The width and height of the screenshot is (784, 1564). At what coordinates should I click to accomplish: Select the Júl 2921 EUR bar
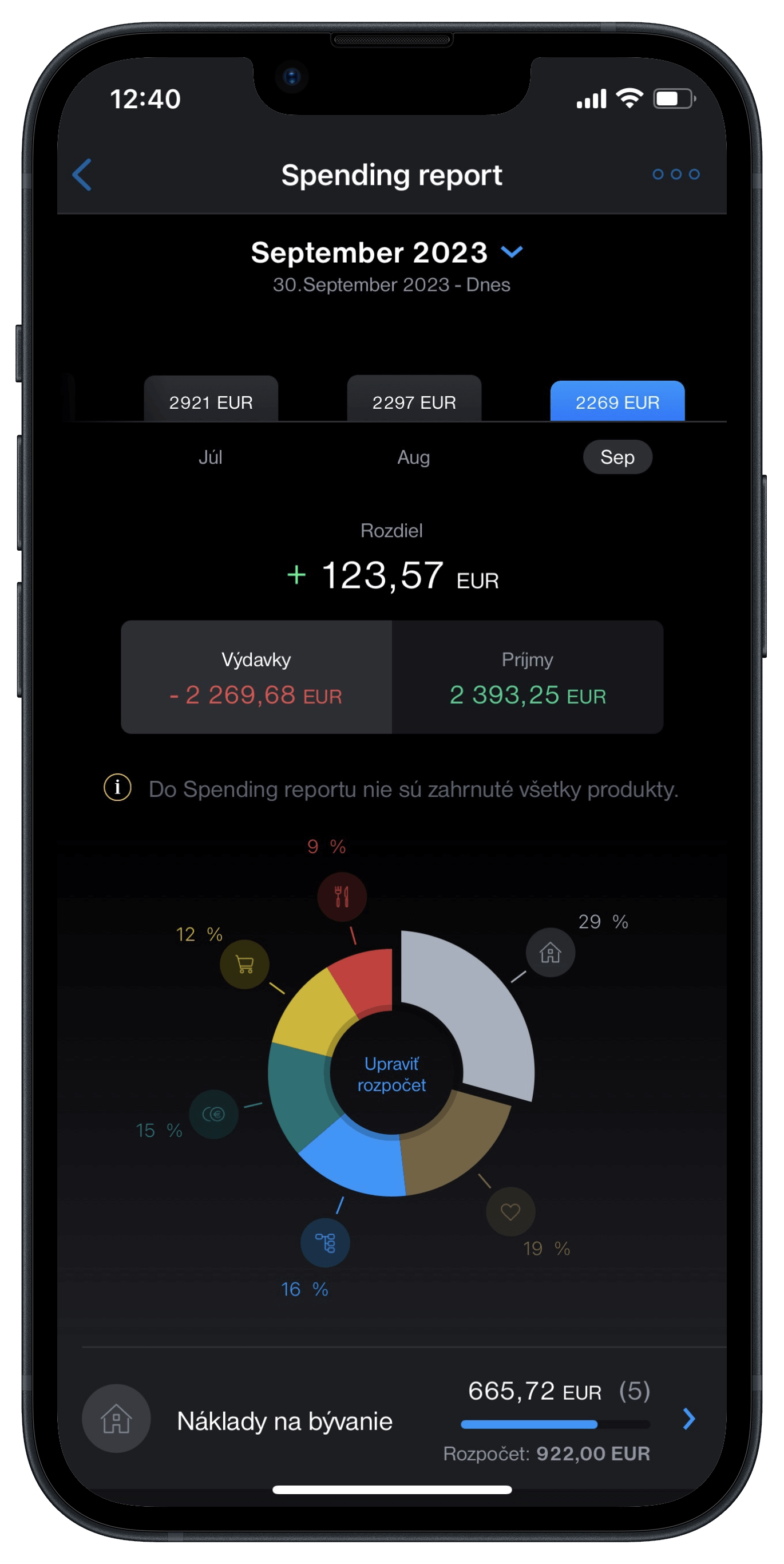(211, 401)
